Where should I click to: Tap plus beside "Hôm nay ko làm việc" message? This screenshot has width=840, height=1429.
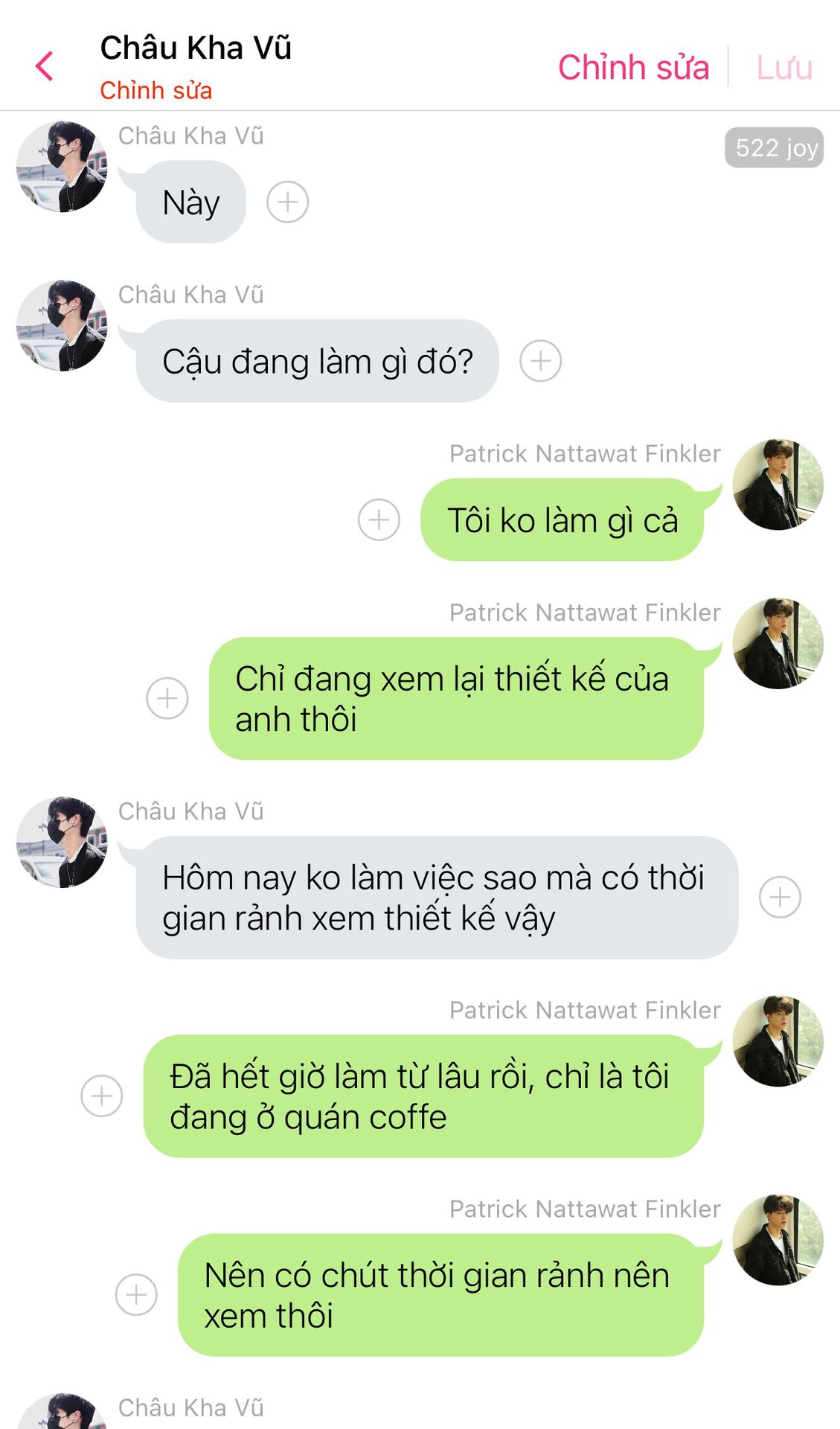pos(780,897)
